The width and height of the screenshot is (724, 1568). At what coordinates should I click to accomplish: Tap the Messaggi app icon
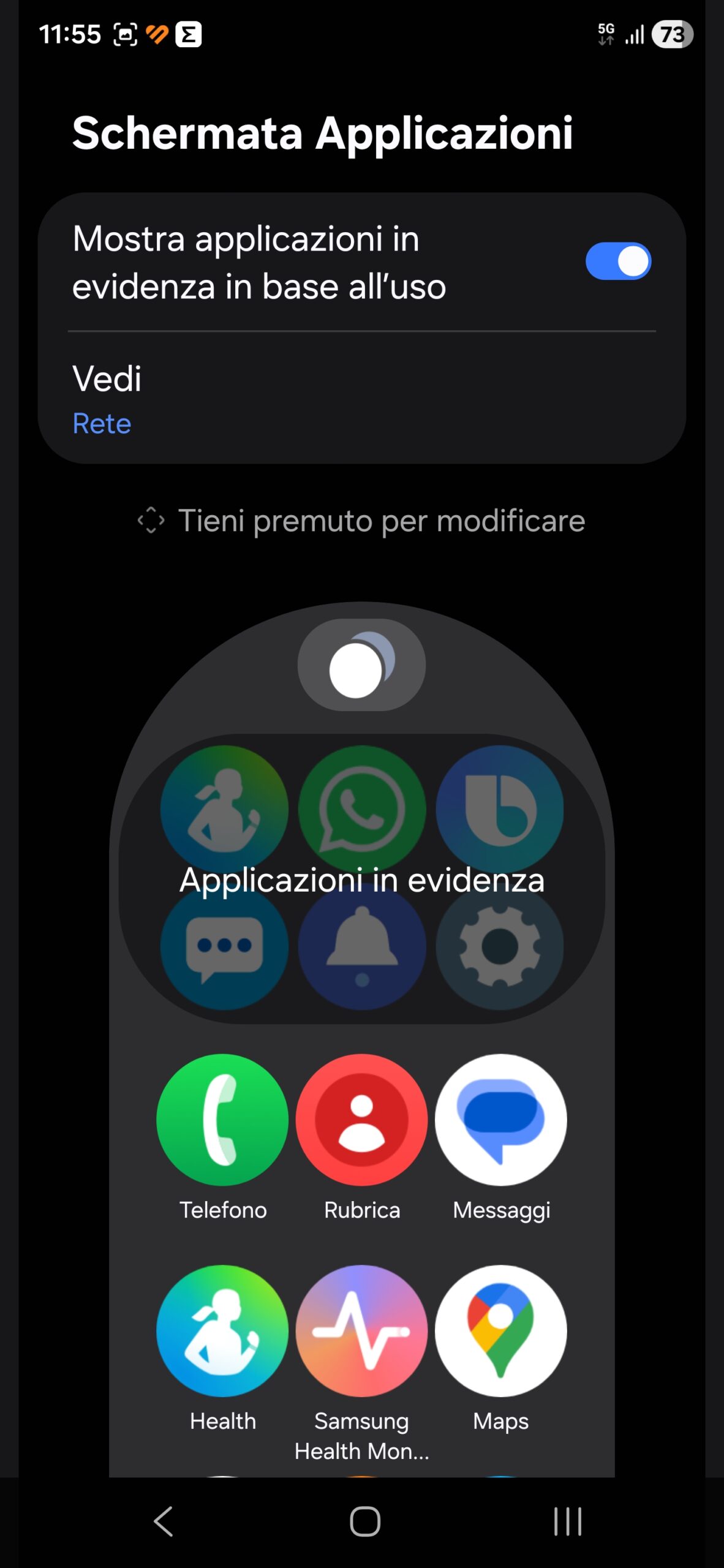pyautogui.click(x=500, y=1119)
